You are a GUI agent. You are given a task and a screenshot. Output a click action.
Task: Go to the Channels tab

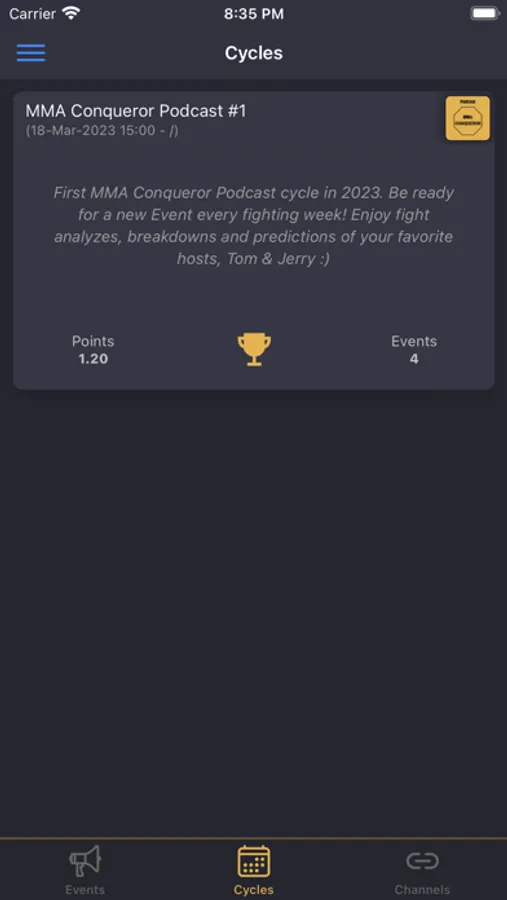pos(422,870)
